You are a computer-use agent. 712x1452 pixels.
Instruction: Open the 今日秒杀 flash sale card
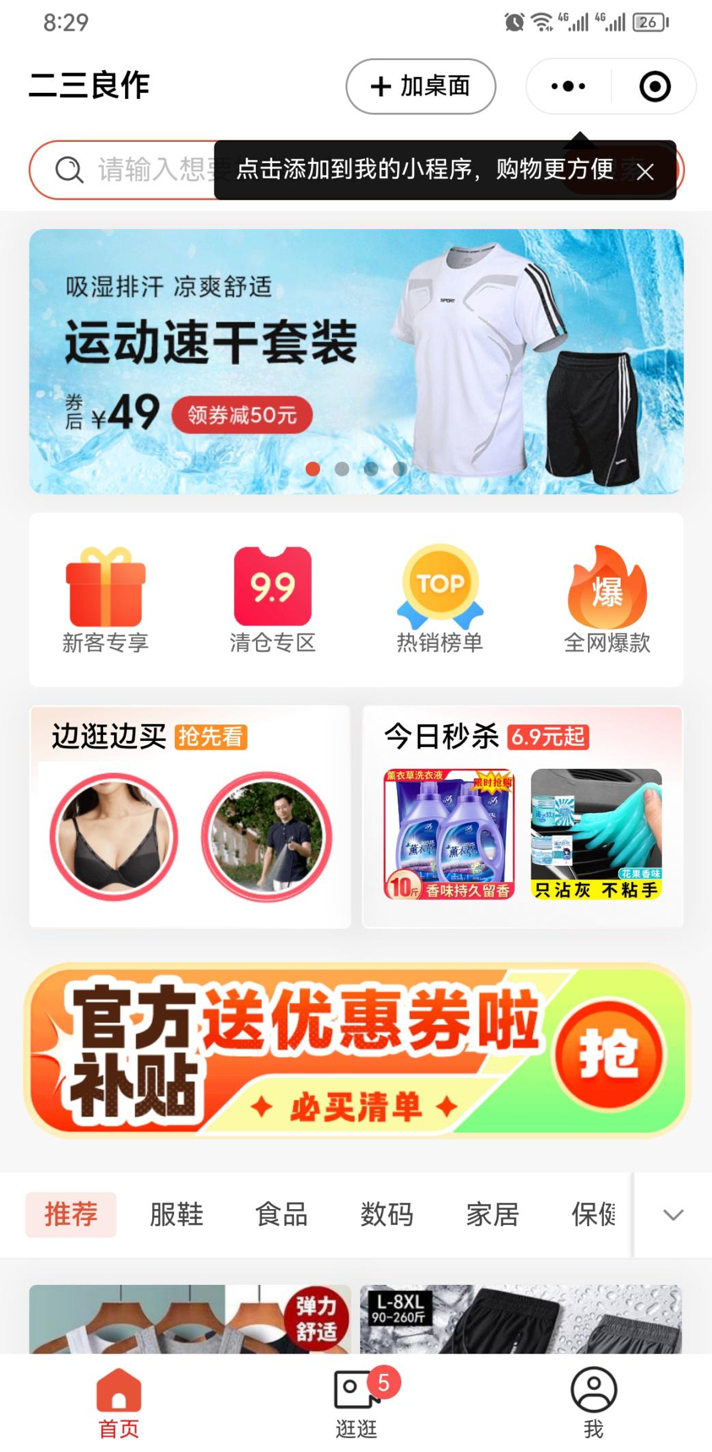(x=522, y=817)
